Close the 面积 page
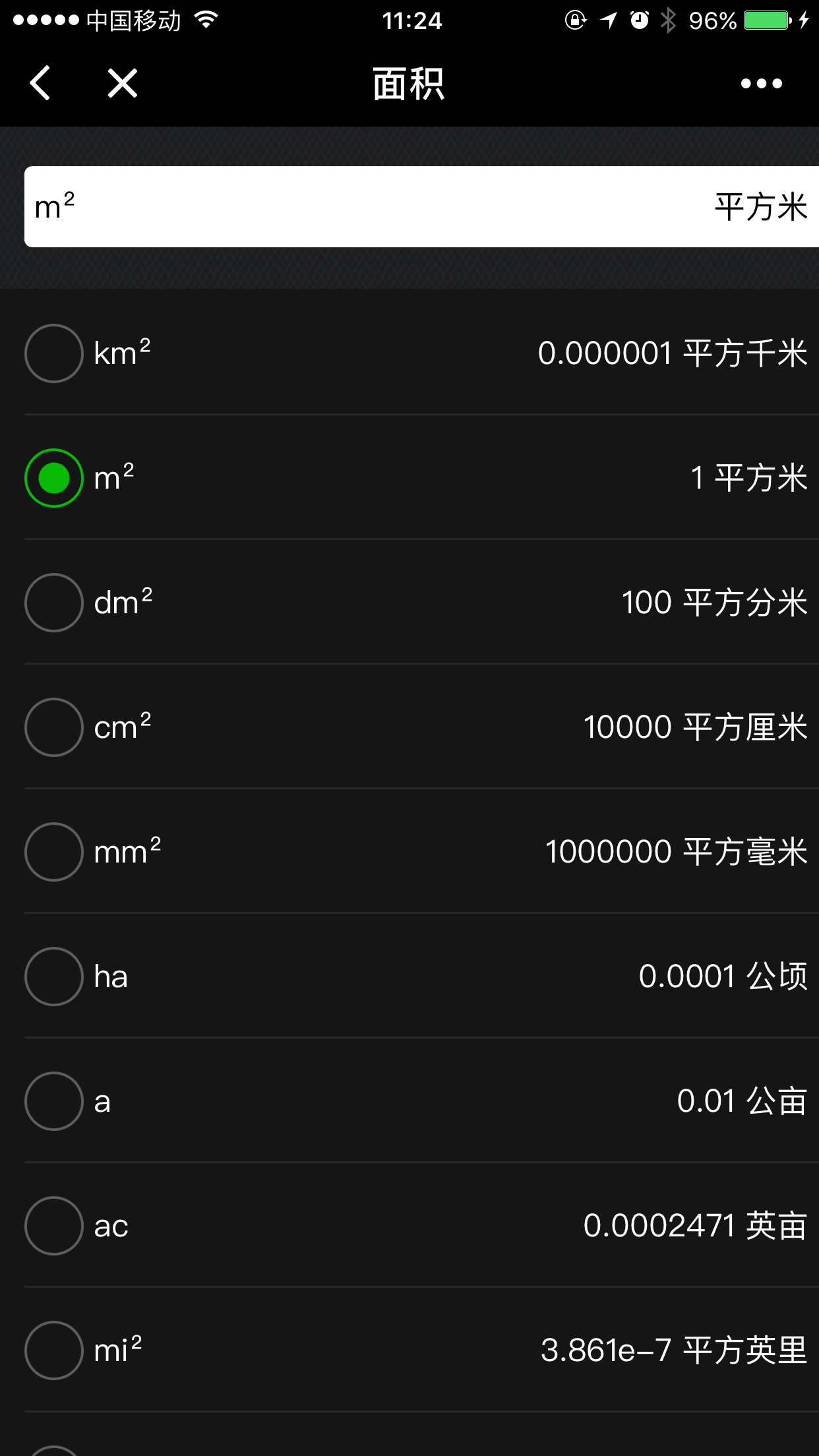This screenshot has width=819, height=1456. [x=123, y=84]
